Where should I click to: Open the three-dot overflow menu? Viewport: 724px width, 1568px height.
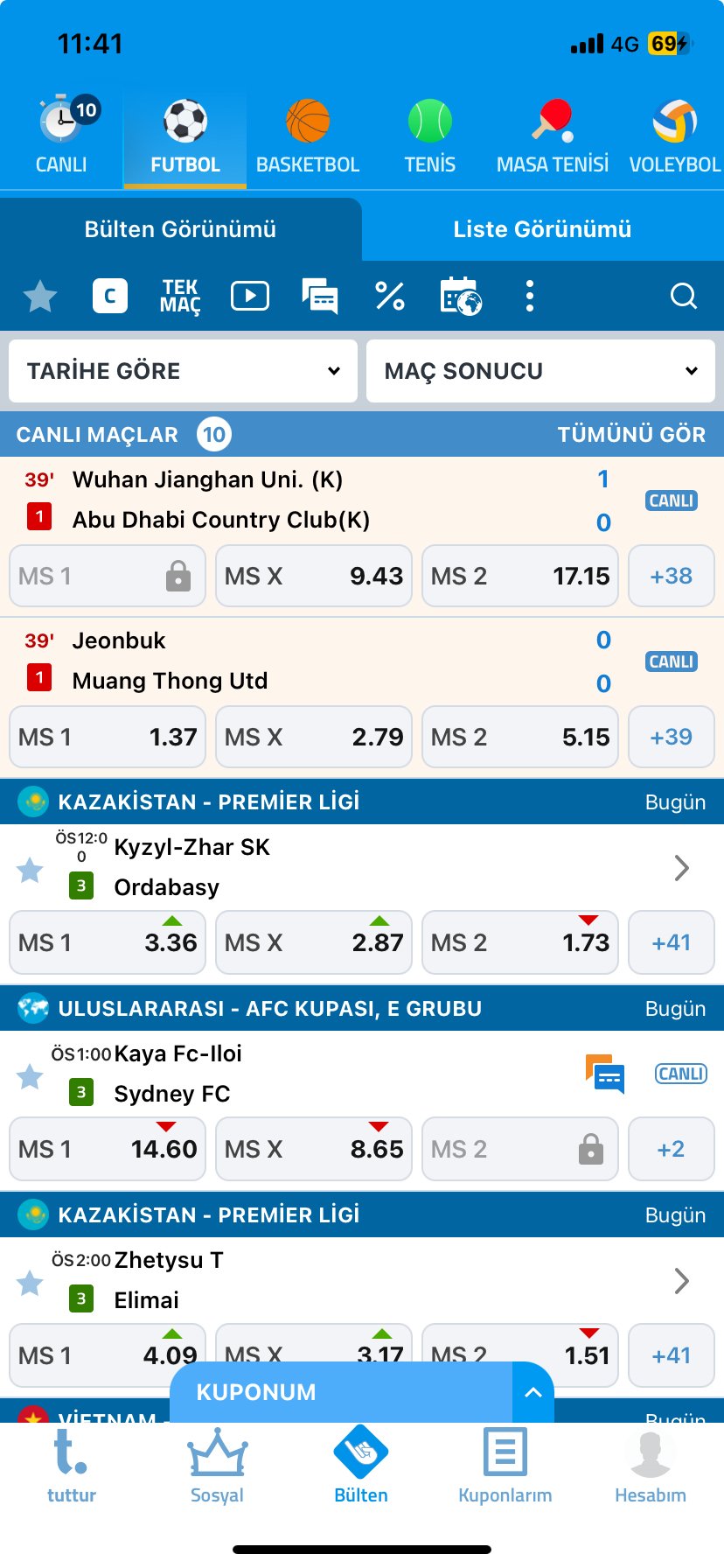[529, 297]
